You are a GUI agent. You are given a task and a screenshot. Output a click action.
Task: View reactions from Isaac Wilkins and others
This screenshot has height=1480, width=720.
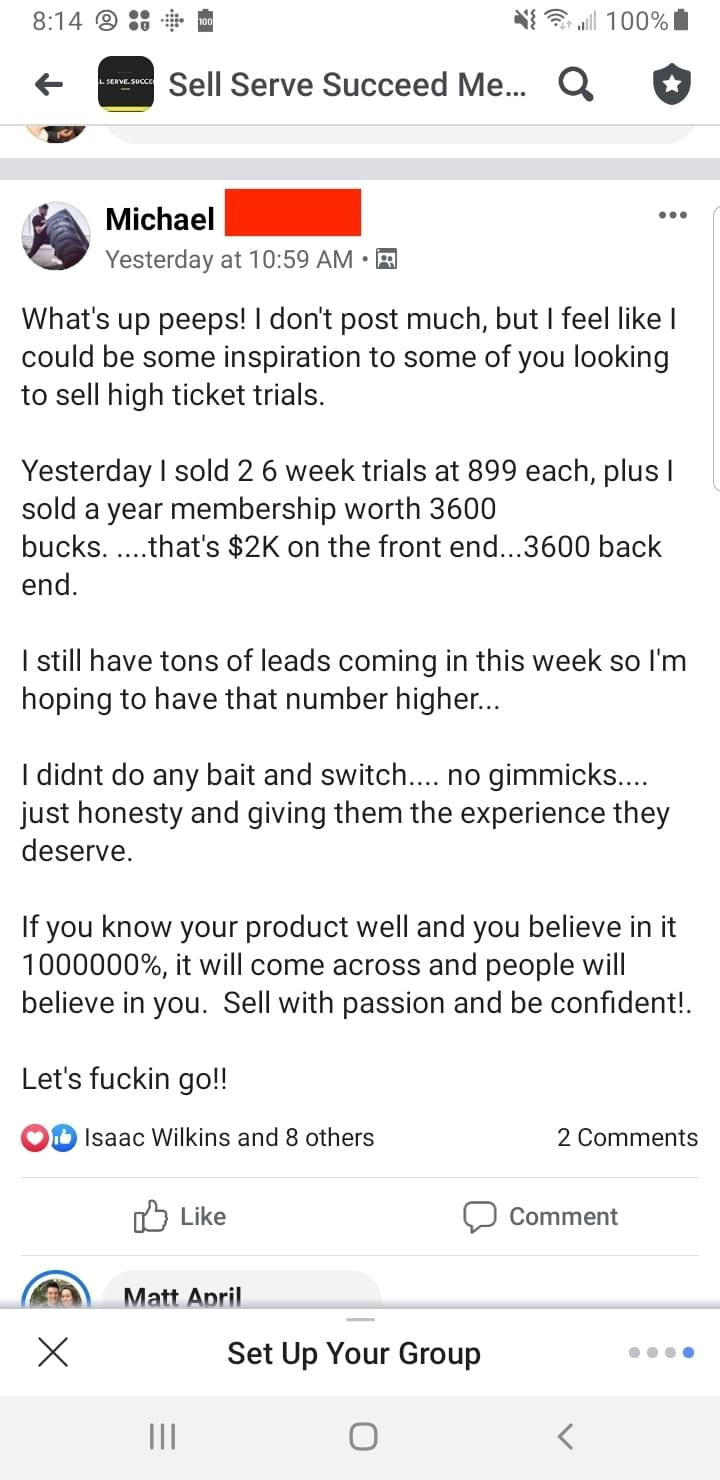click(x=198, y=1137)
